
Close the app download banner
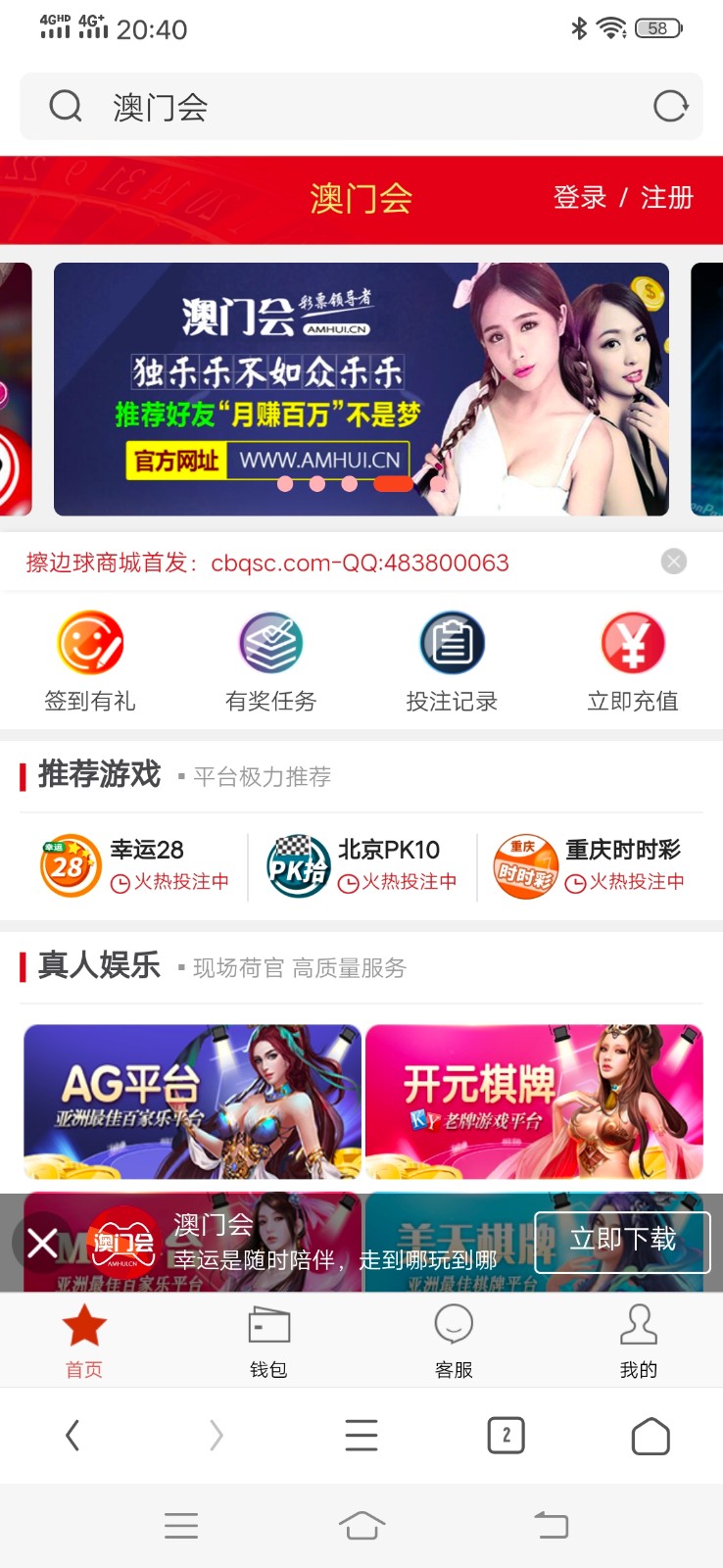42,1243
